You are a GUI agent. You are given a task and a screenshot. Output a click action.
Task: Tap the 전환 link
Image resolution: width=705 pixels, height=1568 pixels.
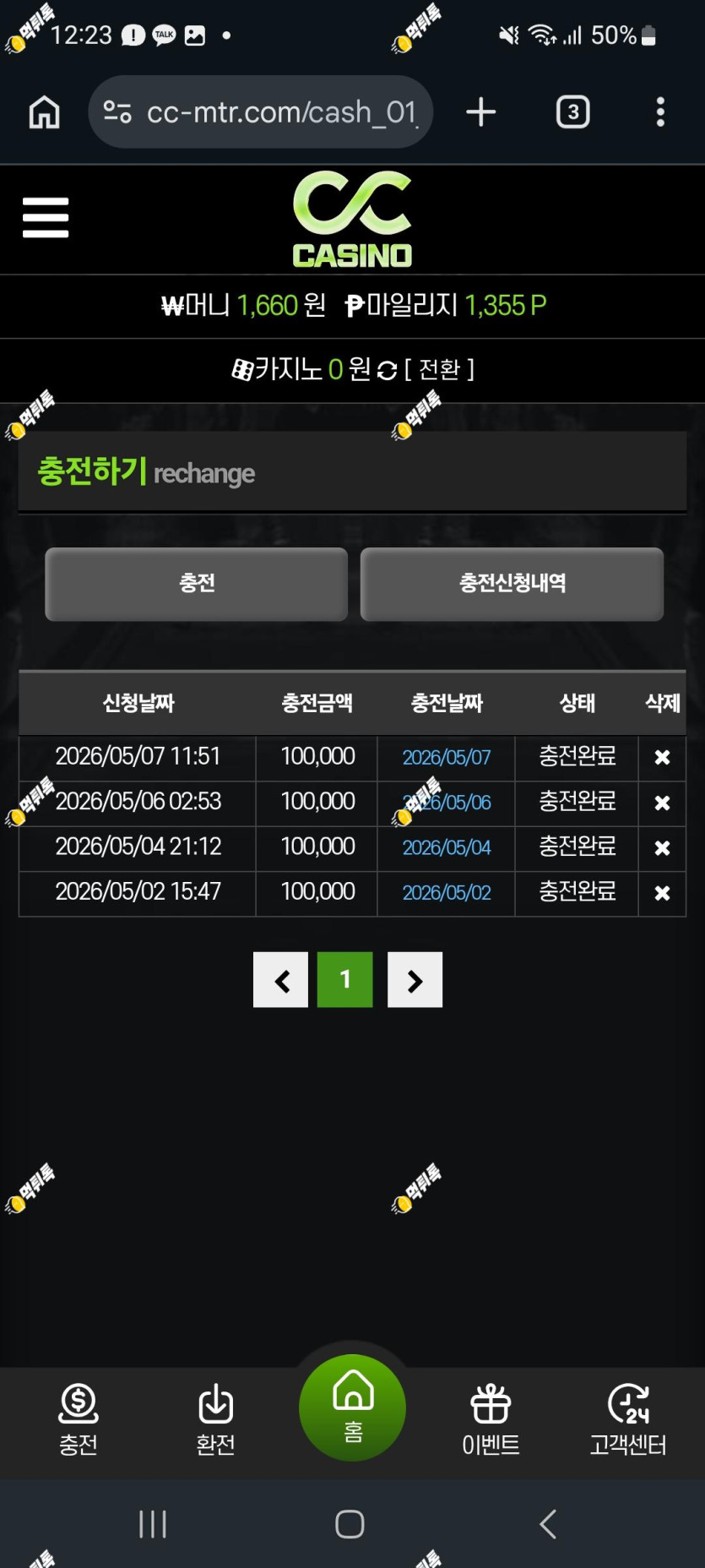pos(439,369)
